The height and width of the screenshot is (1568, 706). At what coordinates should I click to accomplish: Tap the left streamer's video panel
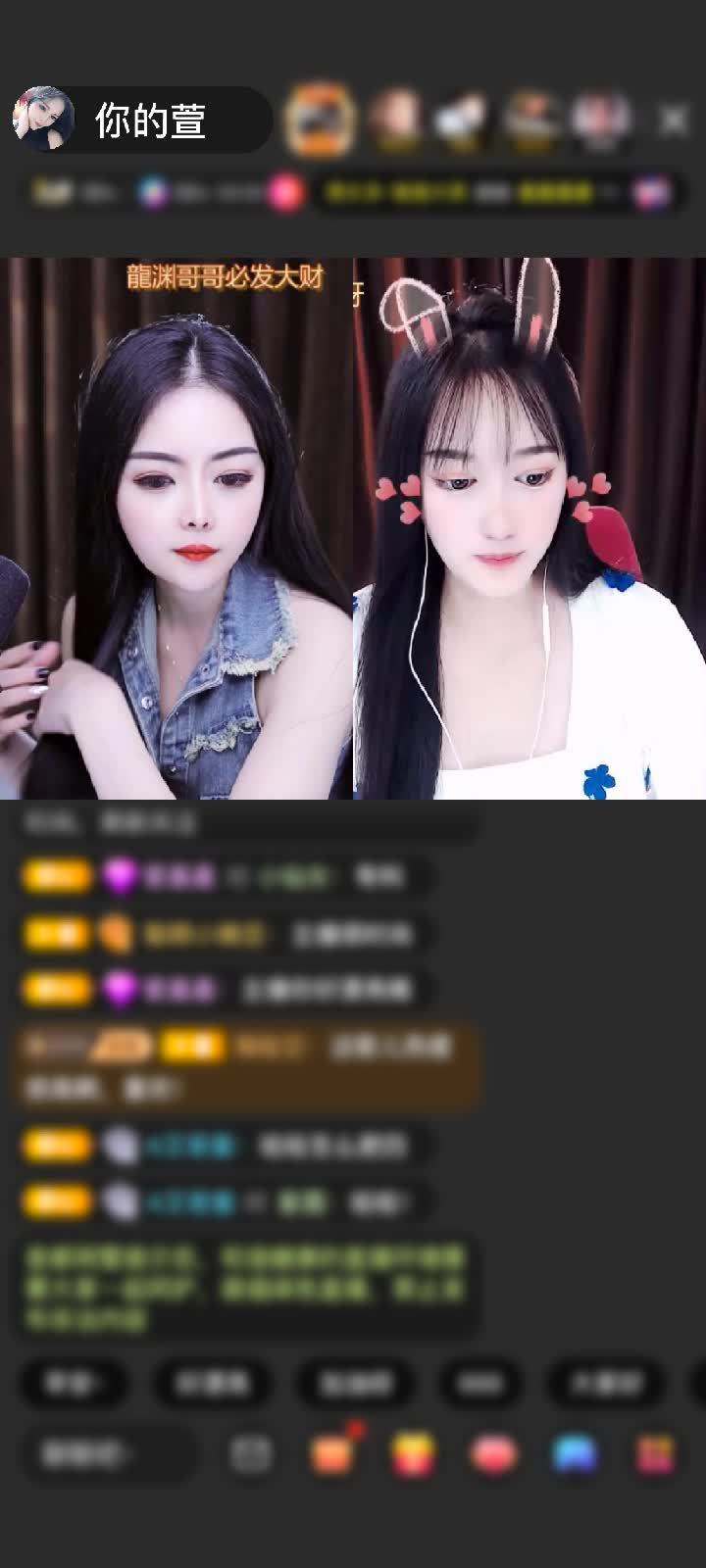[176, 529]
